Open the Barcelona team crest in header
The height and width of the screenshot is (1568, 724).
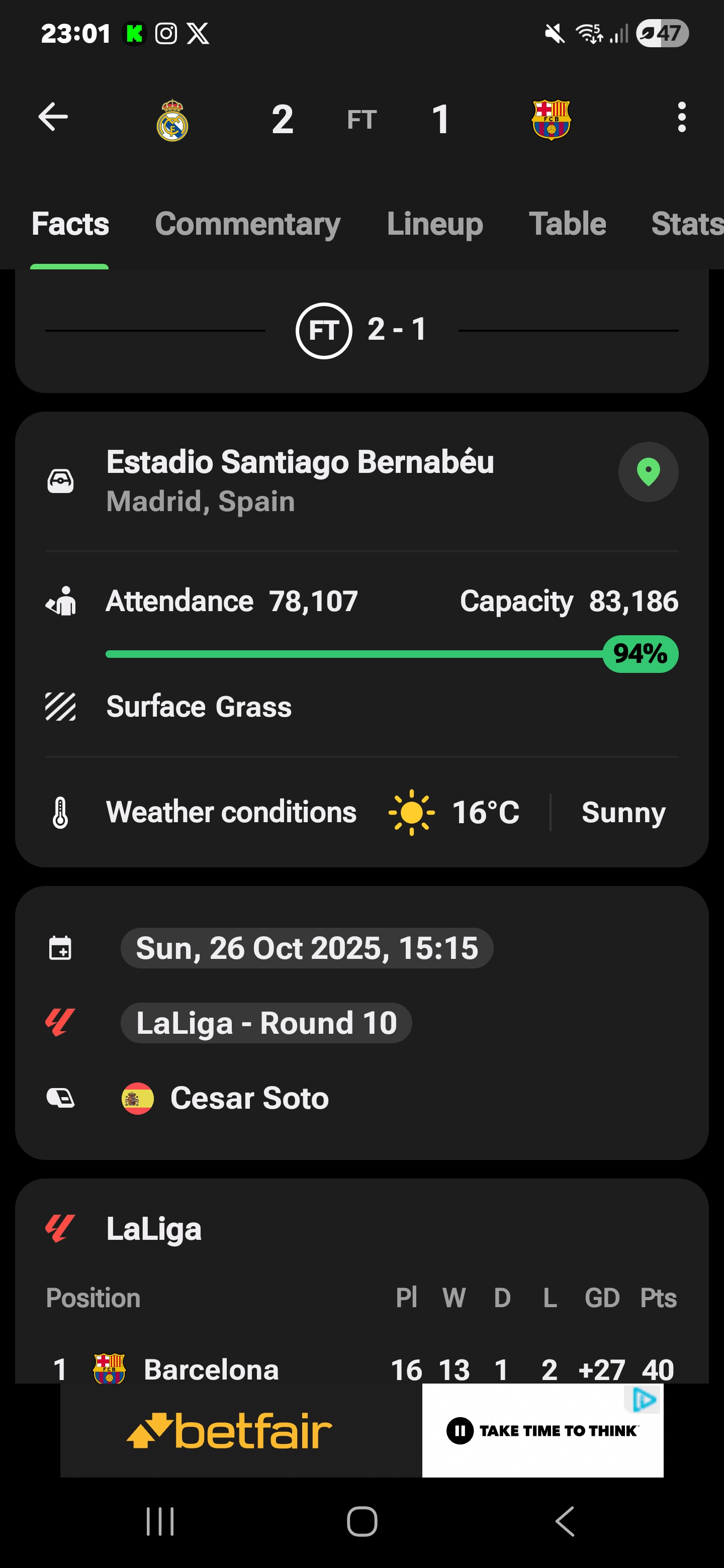point(551,120)
